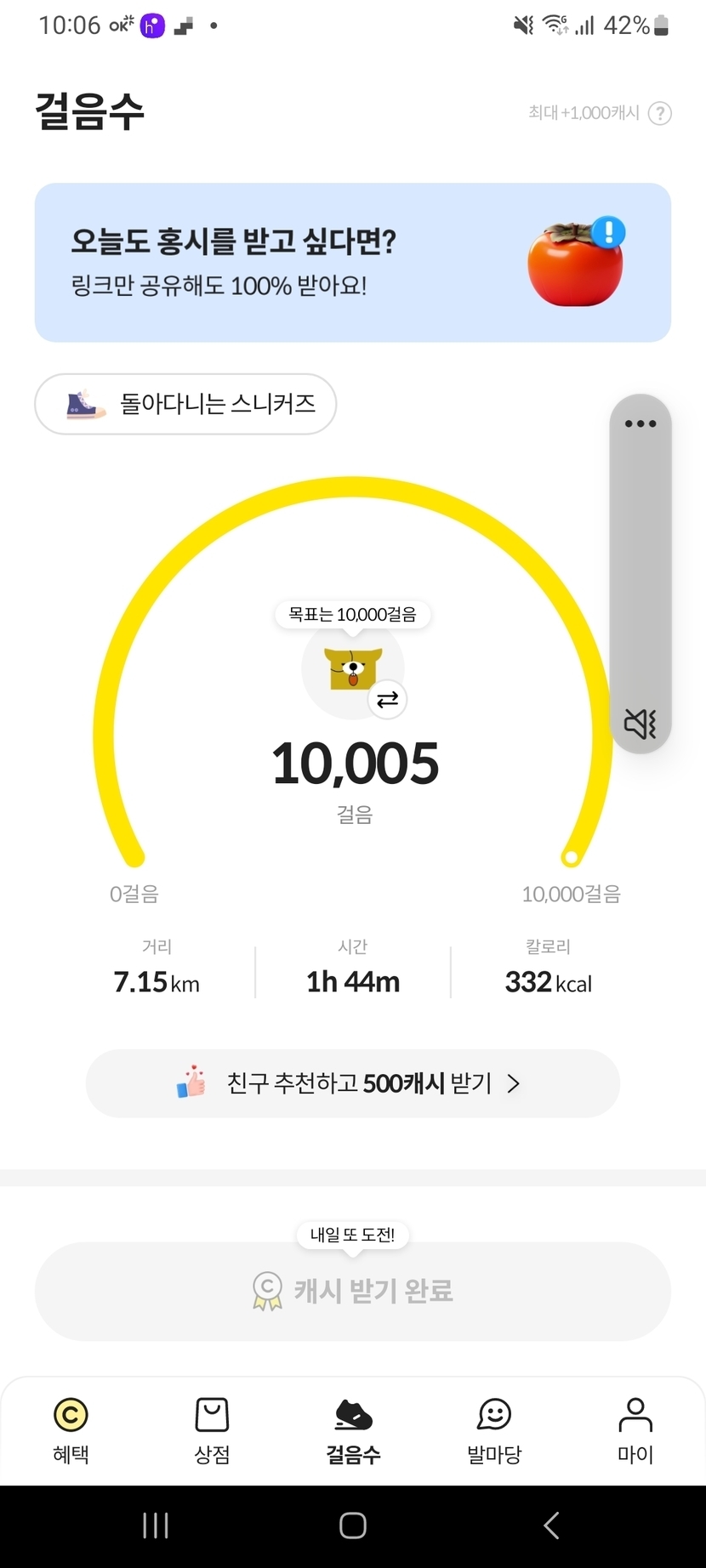Go to the 발마당 tab

[x=494, y=1430]
